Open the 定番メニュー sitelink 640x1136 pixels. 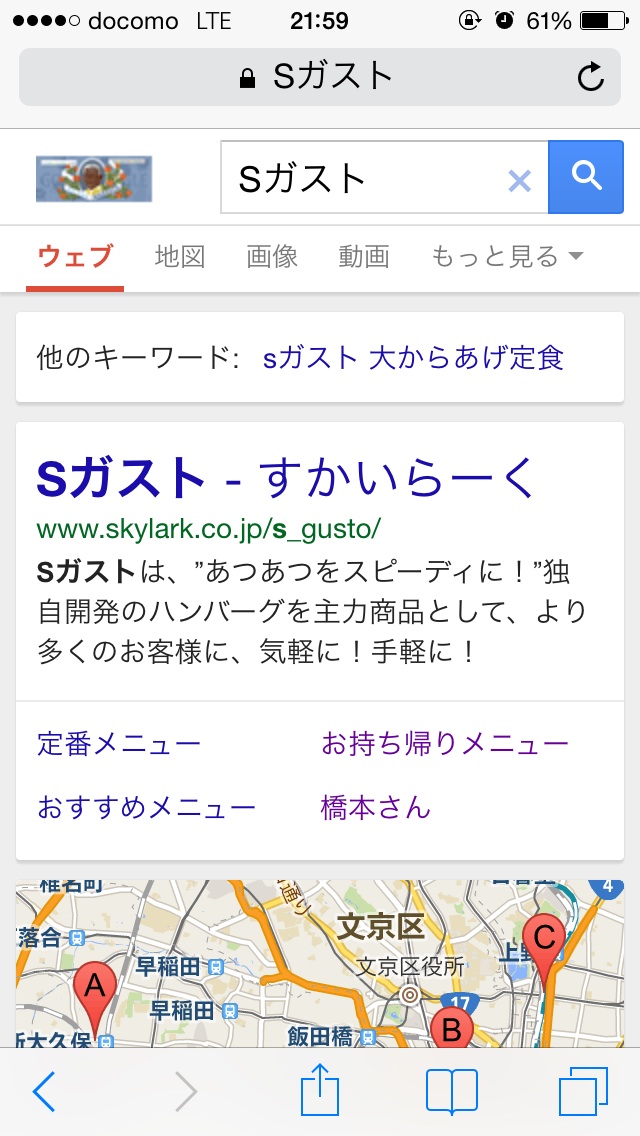[119, 744]
